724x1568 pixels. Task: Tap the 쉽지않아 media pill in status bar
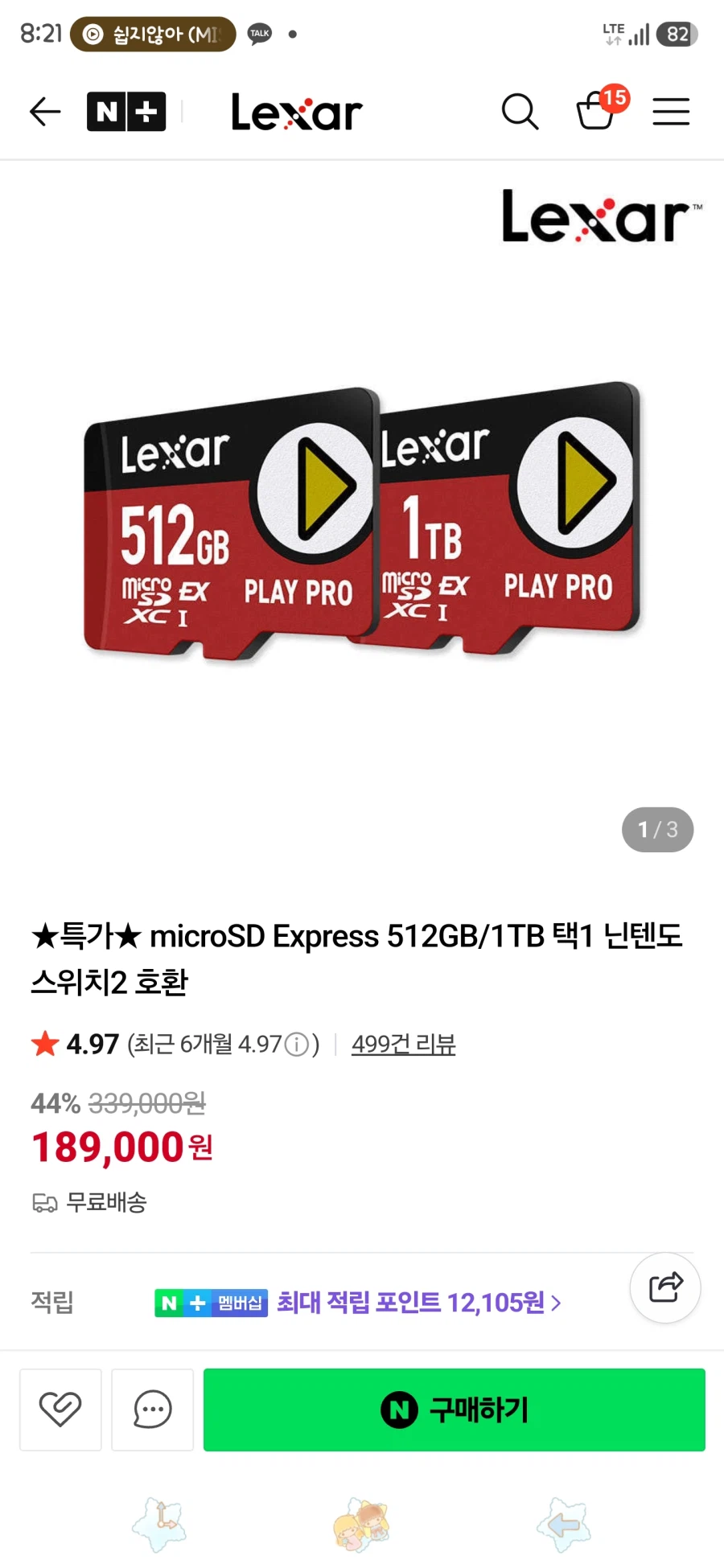point(150,34)
